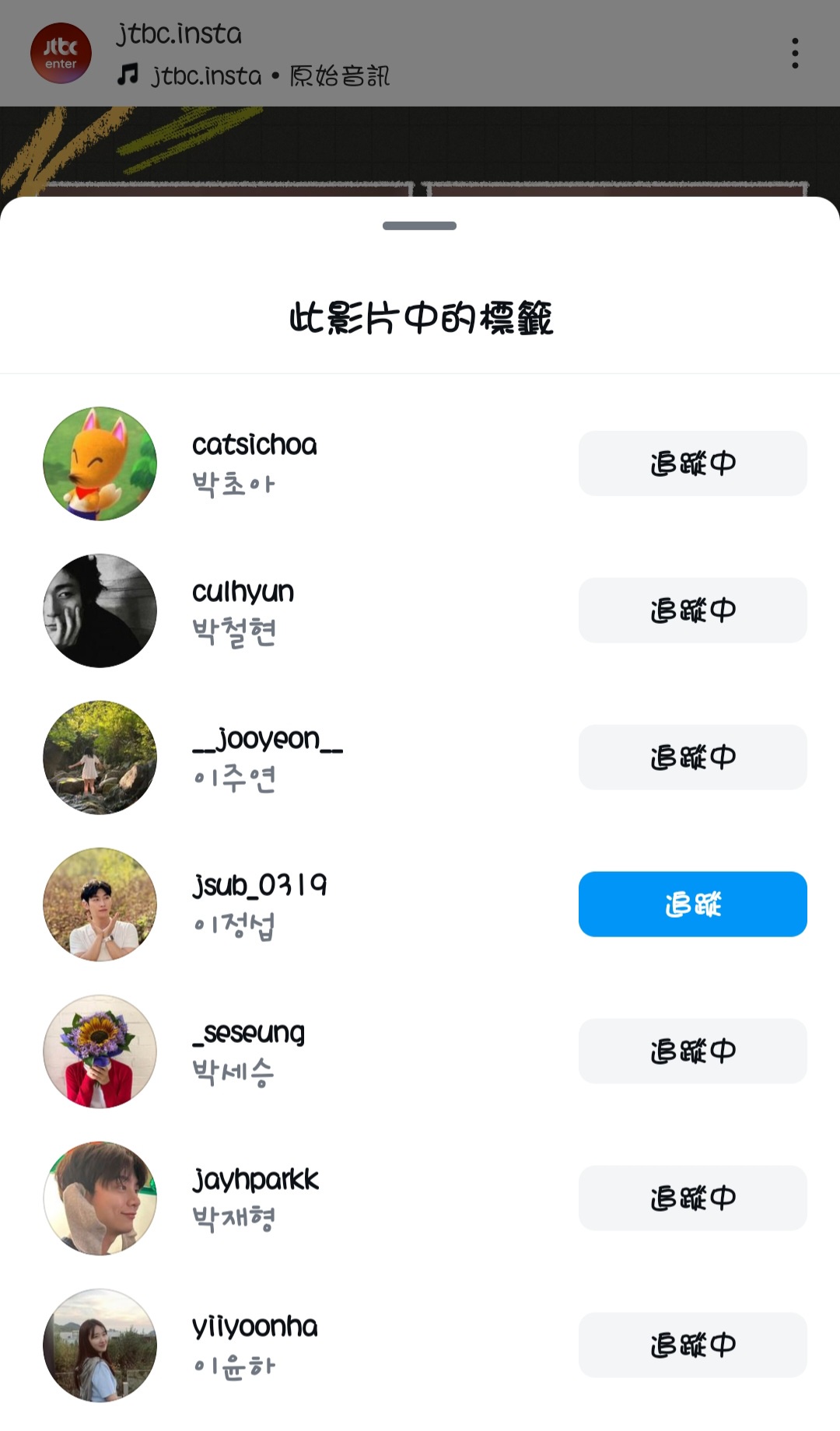Open the three-dot overflow menu
Viewport: 840px width, 1431px height.
coord(794,53)
